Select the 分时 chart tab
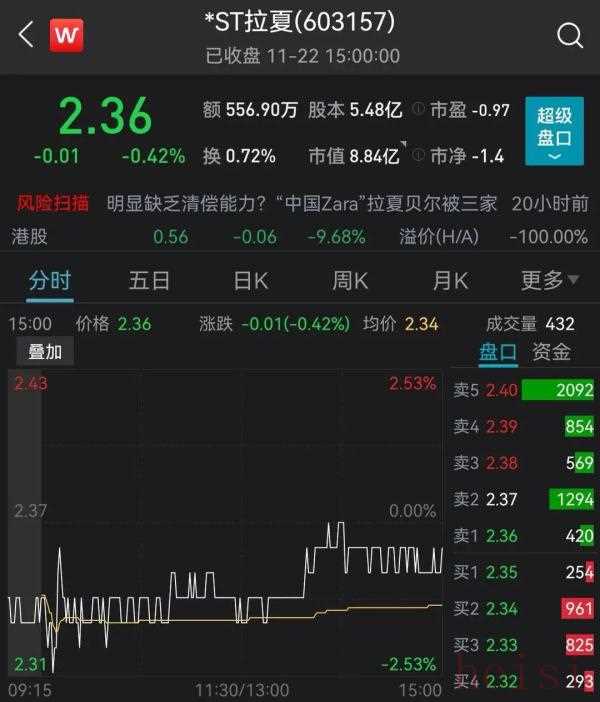The width and height of the screenshot is (600, 702). (49, 281)
